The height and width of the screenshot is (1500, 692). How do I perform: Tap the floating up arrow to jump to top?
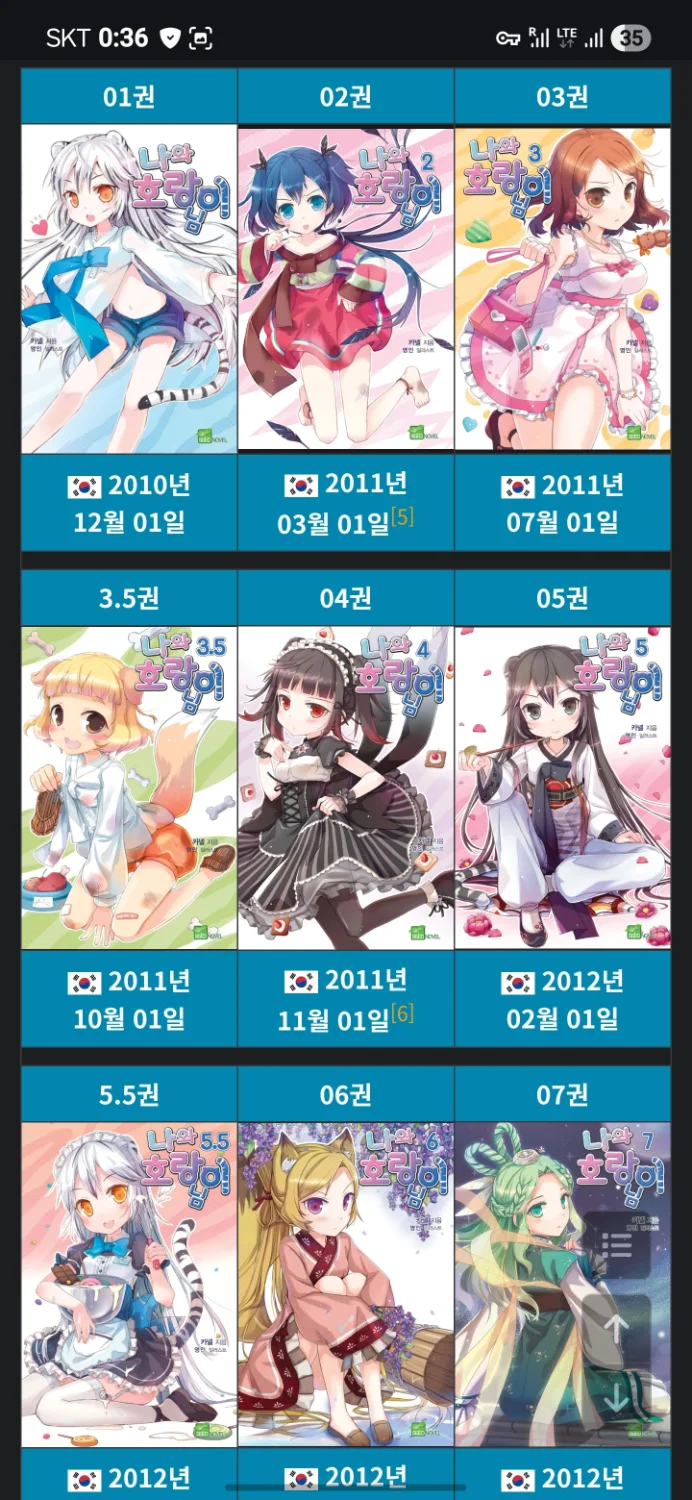tap(617, 1328)
